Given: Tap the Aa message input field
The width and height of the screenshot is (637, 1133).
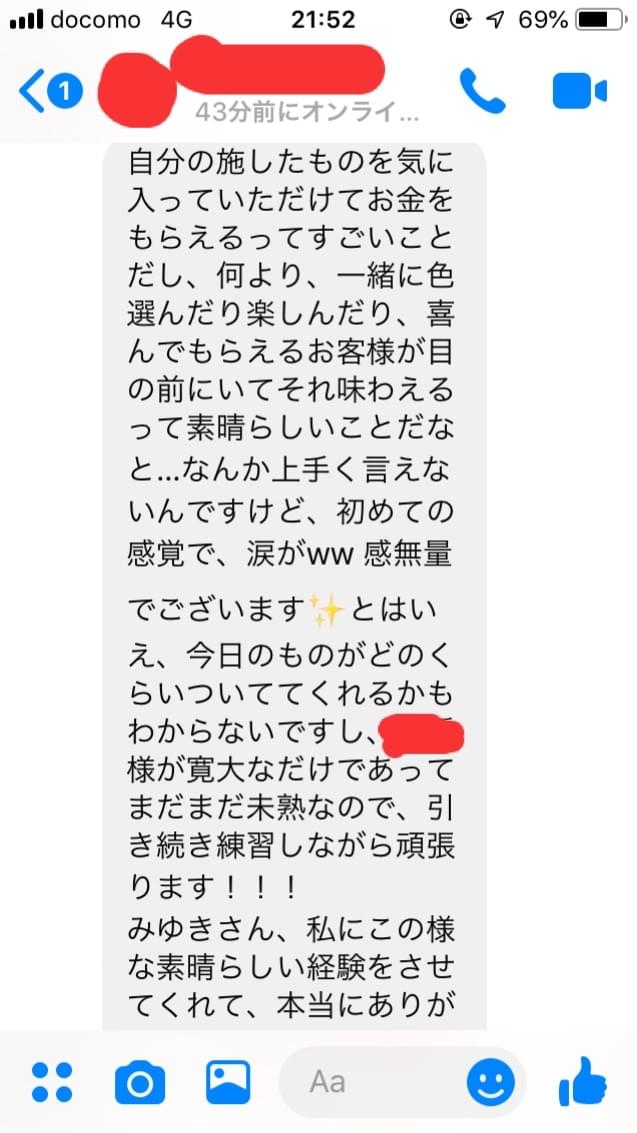Looking at the screenshot, I should tap(370, 1082).
